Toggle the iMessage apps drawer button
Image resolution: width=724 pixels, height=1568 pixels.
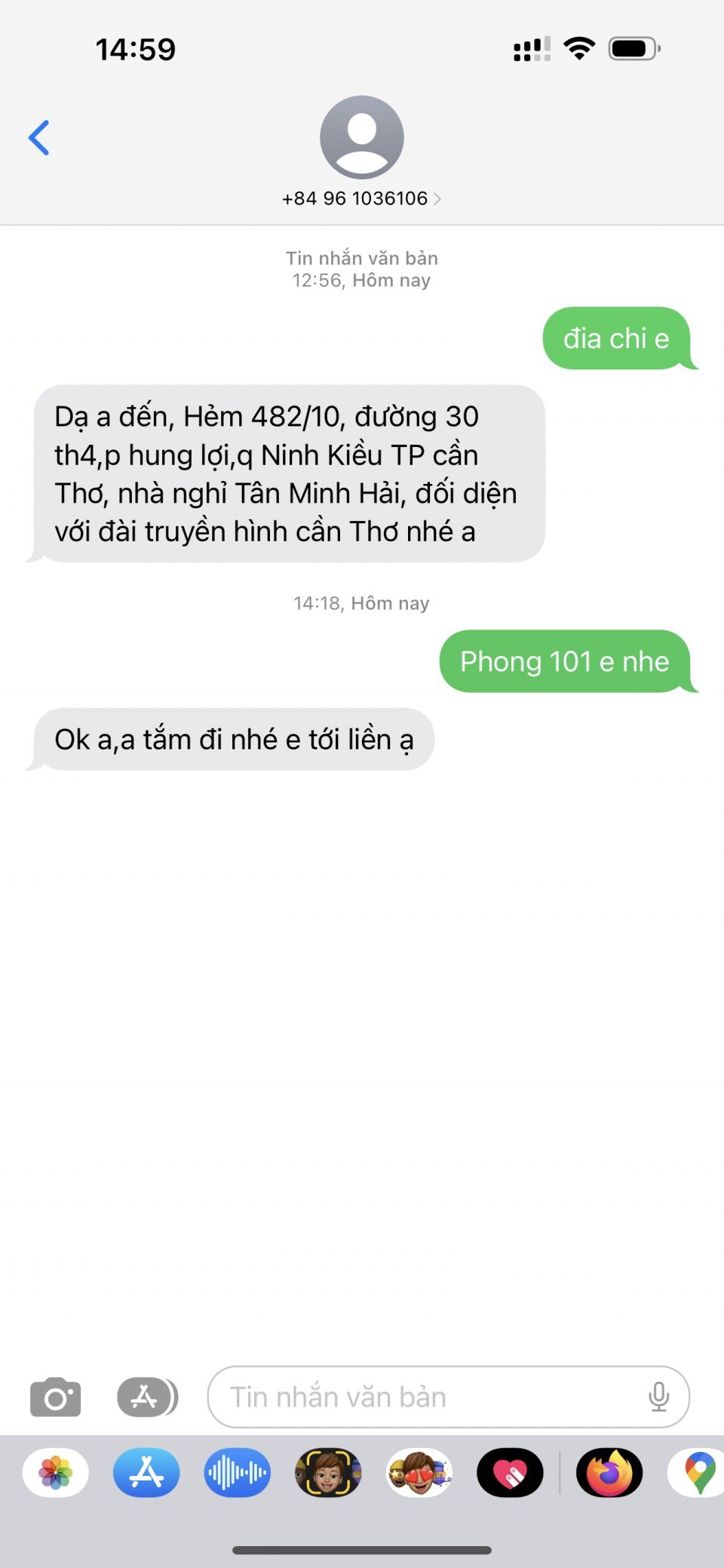pos(147,1397)
